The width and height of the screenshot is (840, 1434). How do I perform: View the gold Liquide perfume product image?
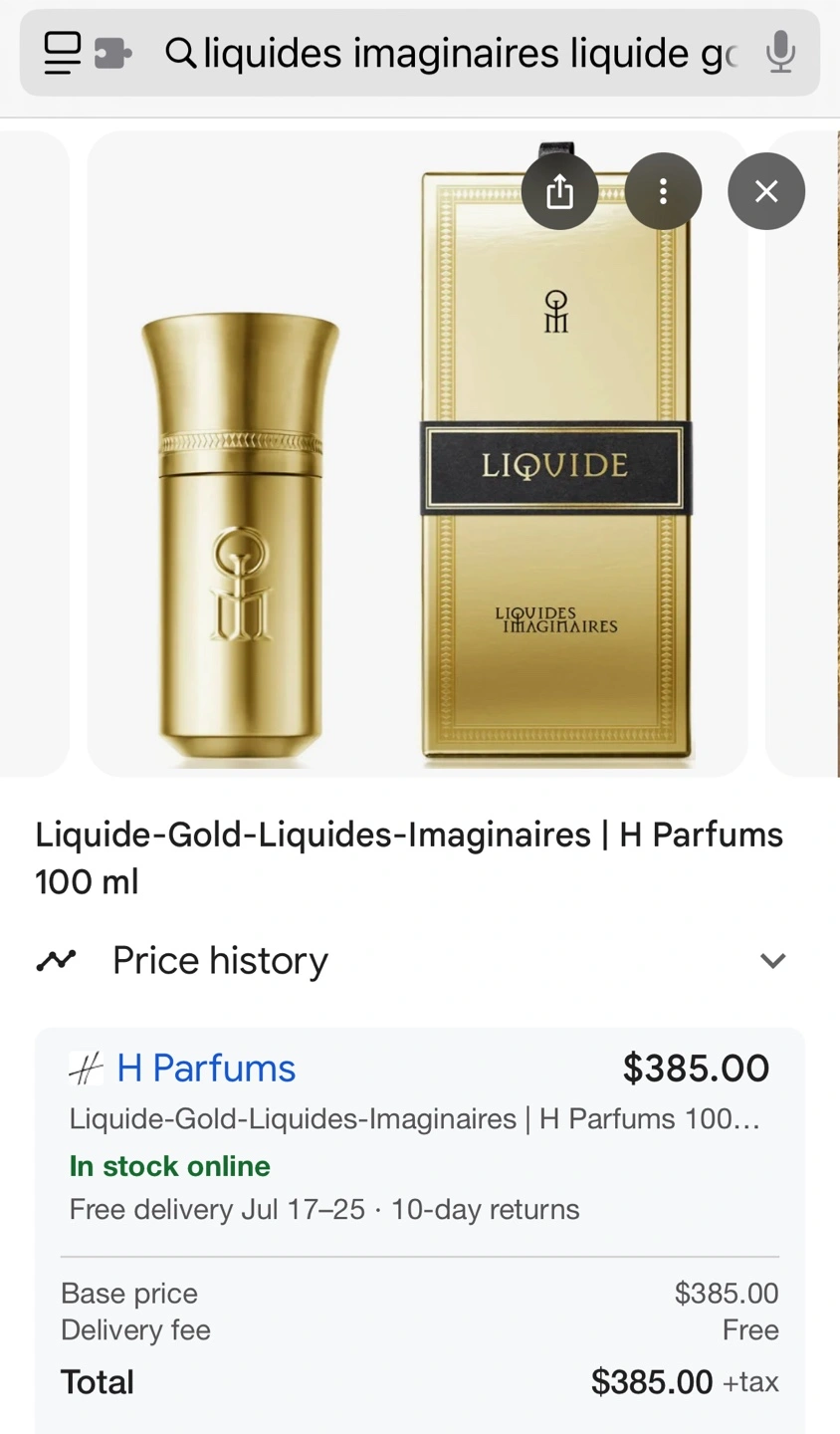(417, 454)
